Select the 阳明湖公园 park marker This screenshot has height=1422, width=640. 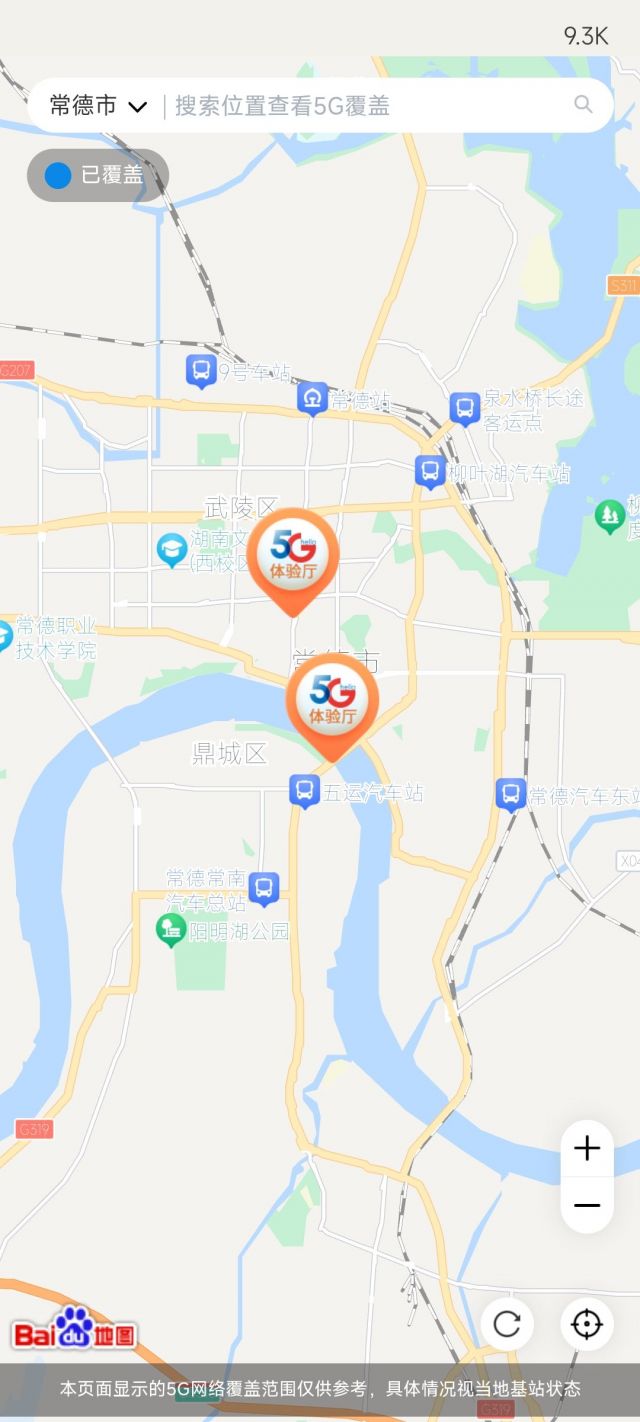(171, 930)
